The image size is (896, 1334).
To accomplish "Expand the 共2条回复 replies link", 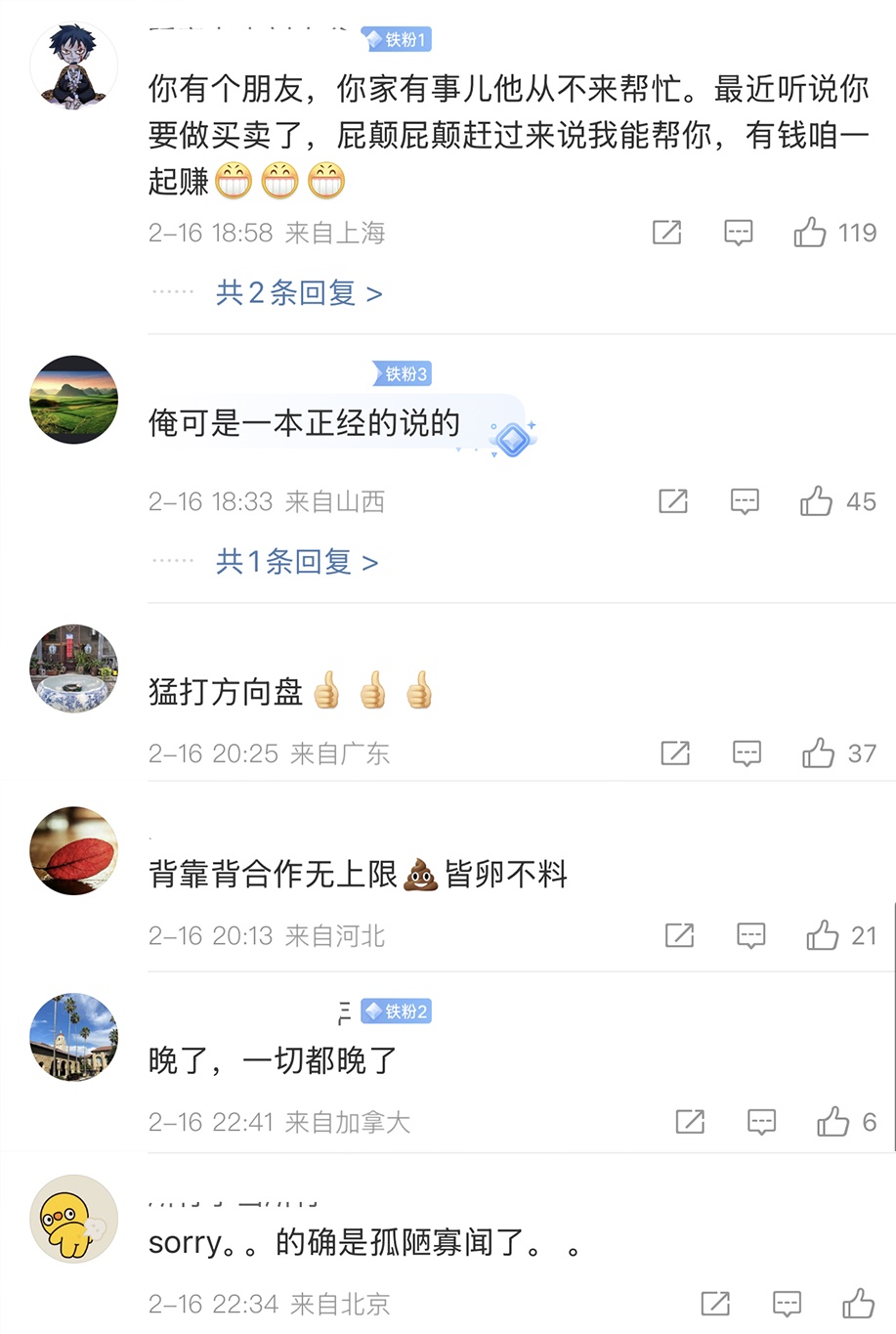I will [x=298, y=292].
